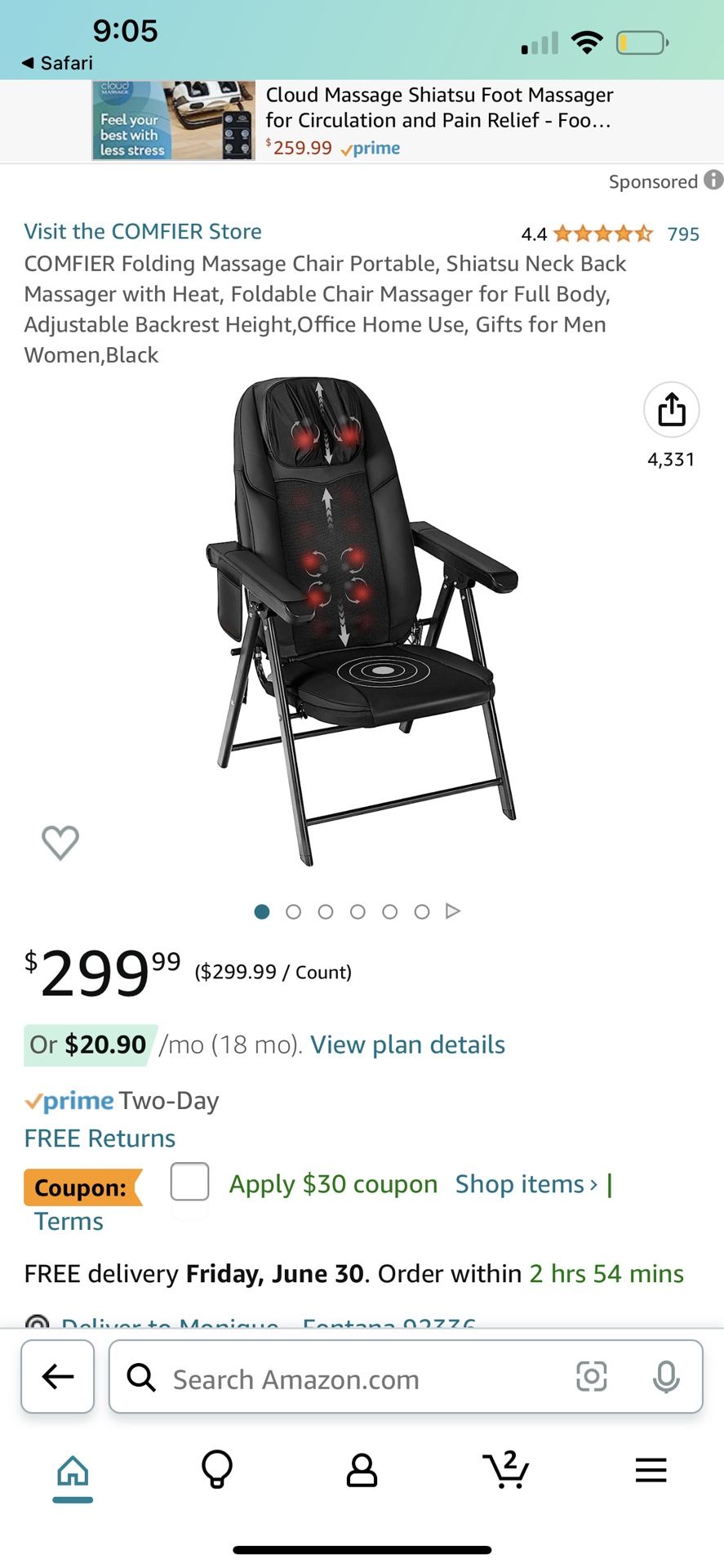This screenshot has height=1568, width=724.
Task: Share this massage chair product
Action: coord(671,410)
